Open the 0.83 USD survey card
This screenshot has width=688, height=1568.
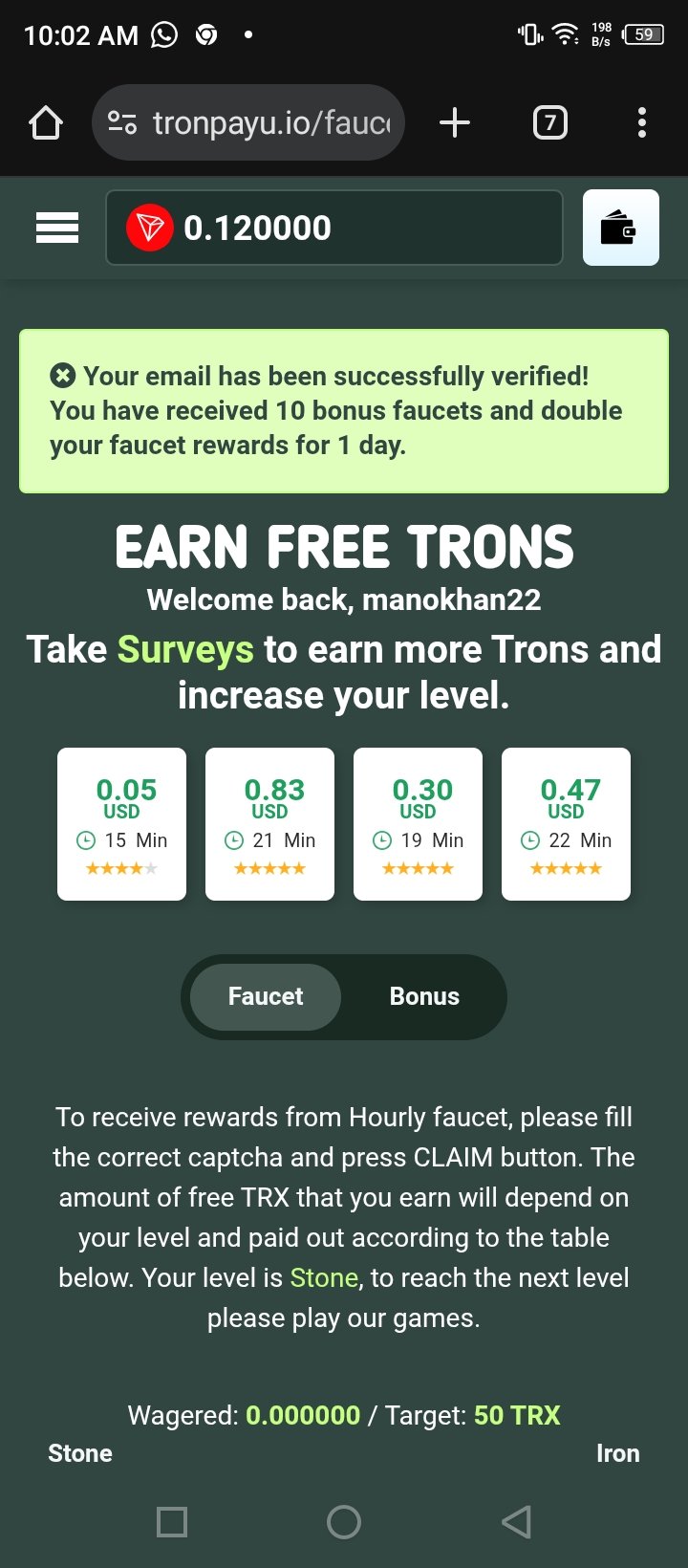click(269, 823)
